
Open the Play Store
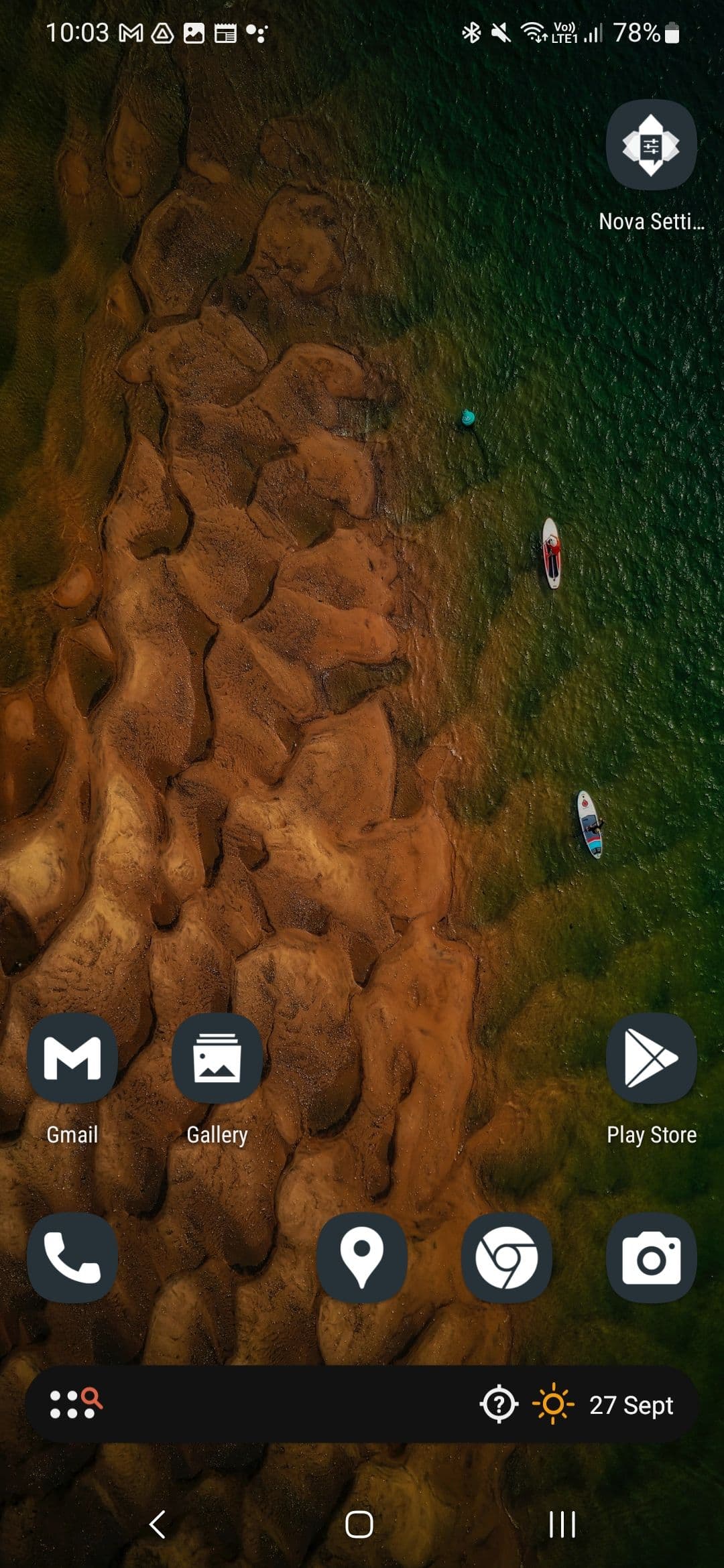click(651, 1059)
